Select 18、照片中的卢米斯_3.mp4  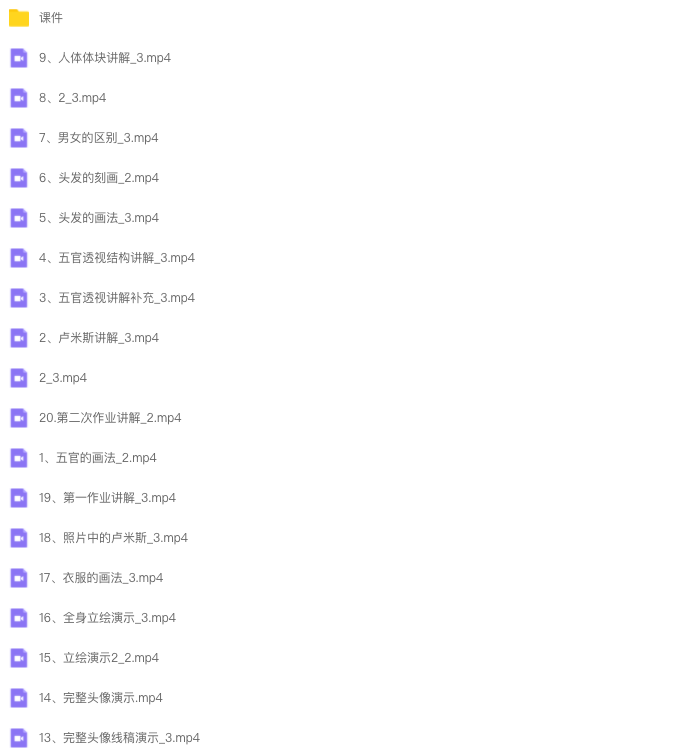click(113, 538)
